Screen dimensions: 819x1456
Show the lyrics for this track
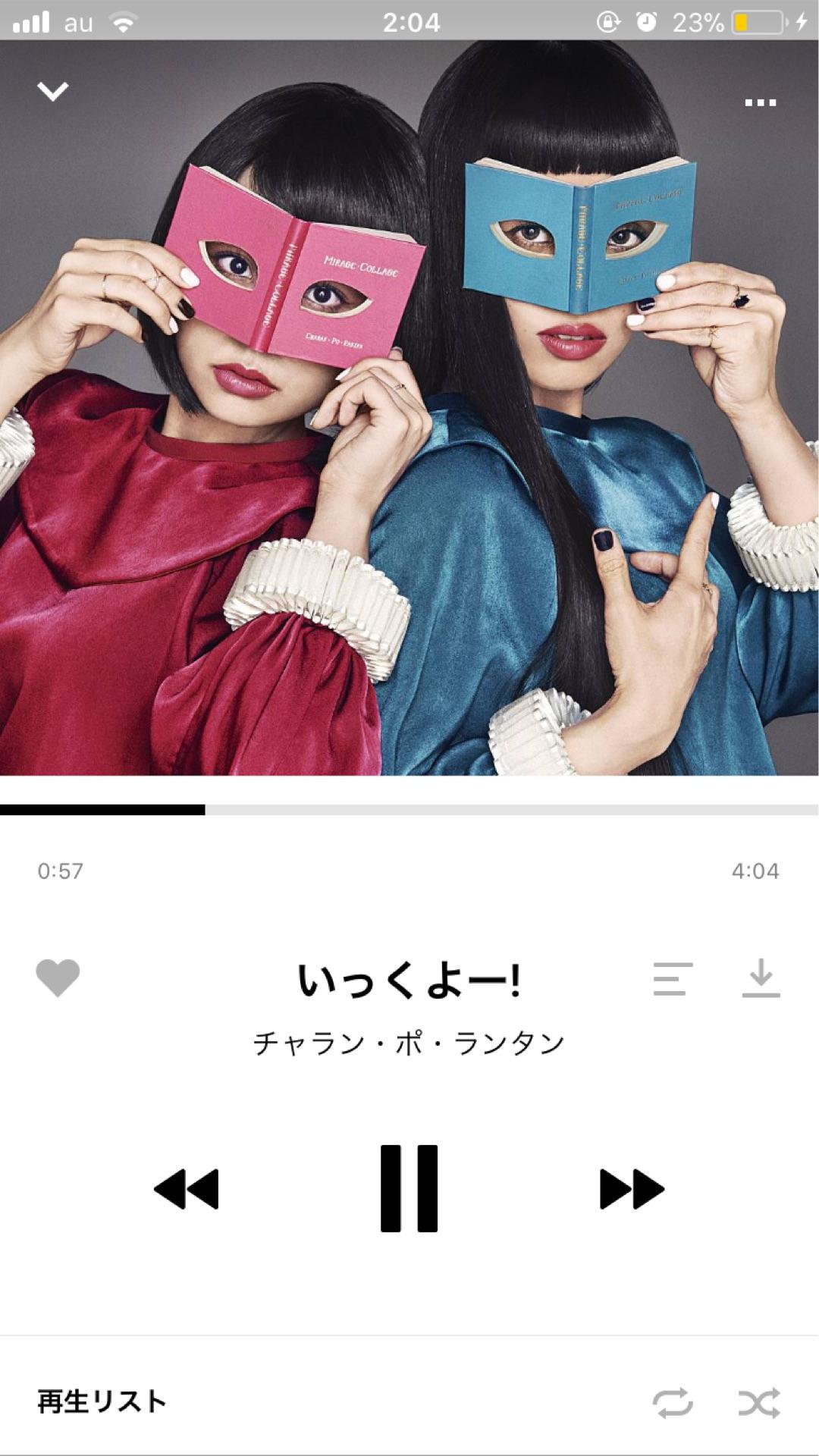673,979
